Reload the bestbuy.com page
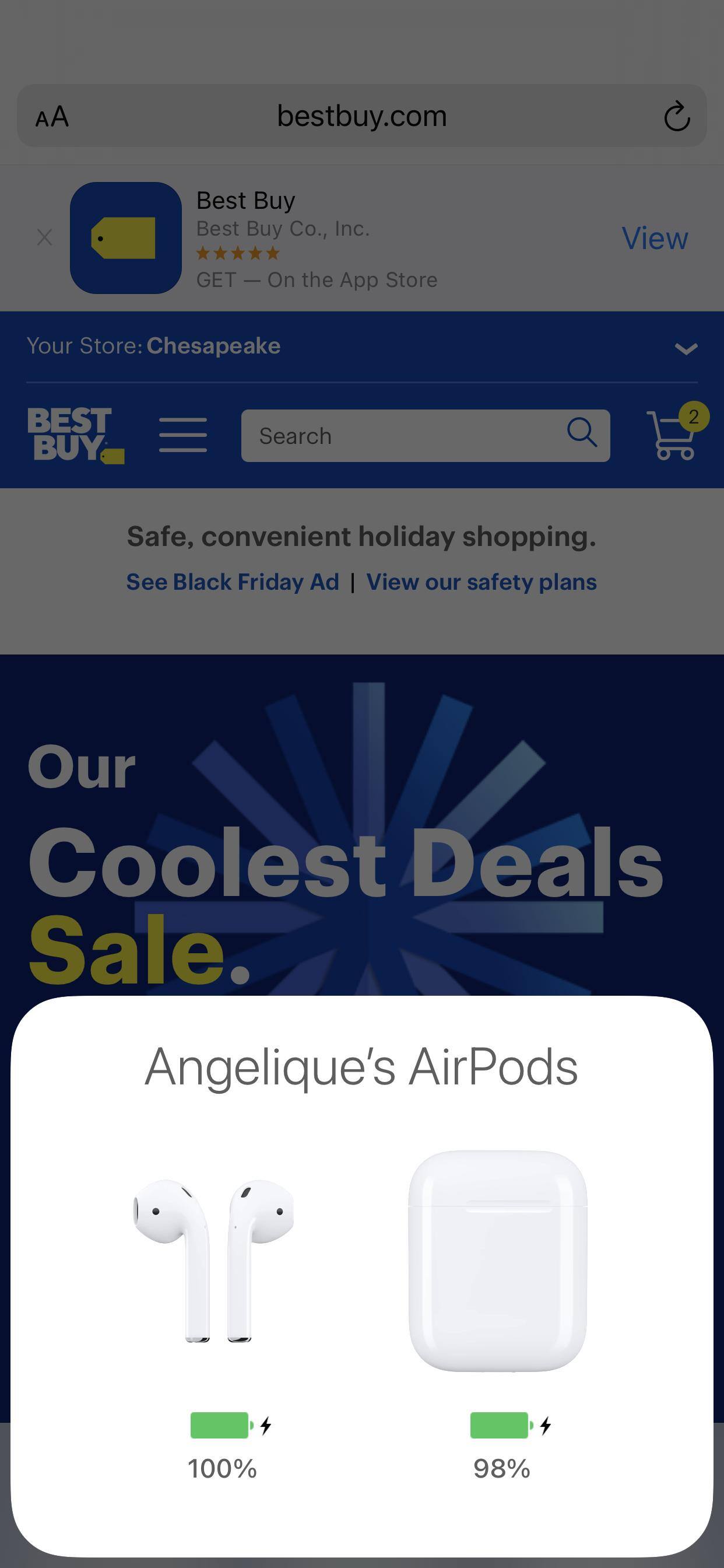 click(676, 116)
